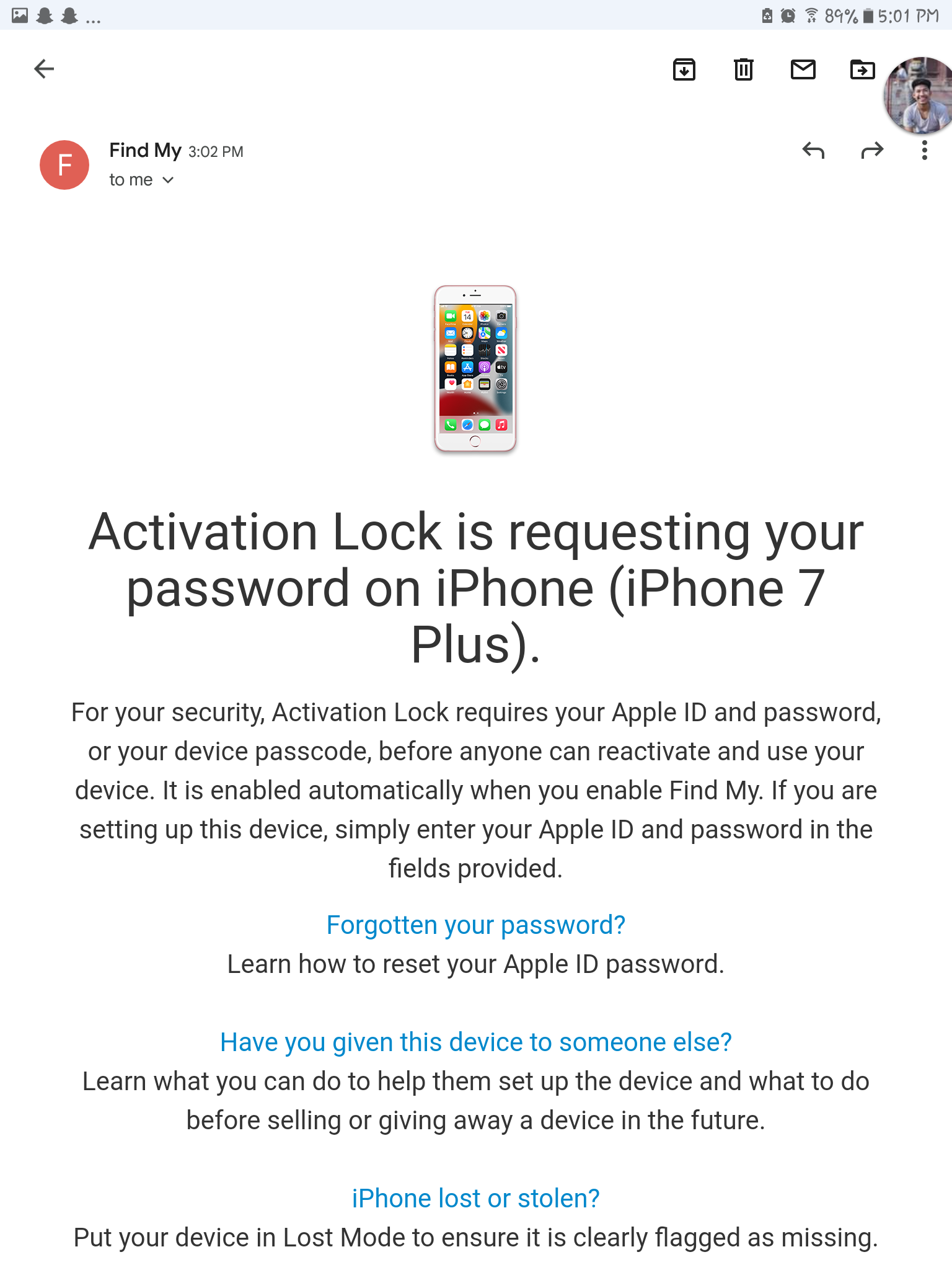Open the message overflow menu

point(924,150)
